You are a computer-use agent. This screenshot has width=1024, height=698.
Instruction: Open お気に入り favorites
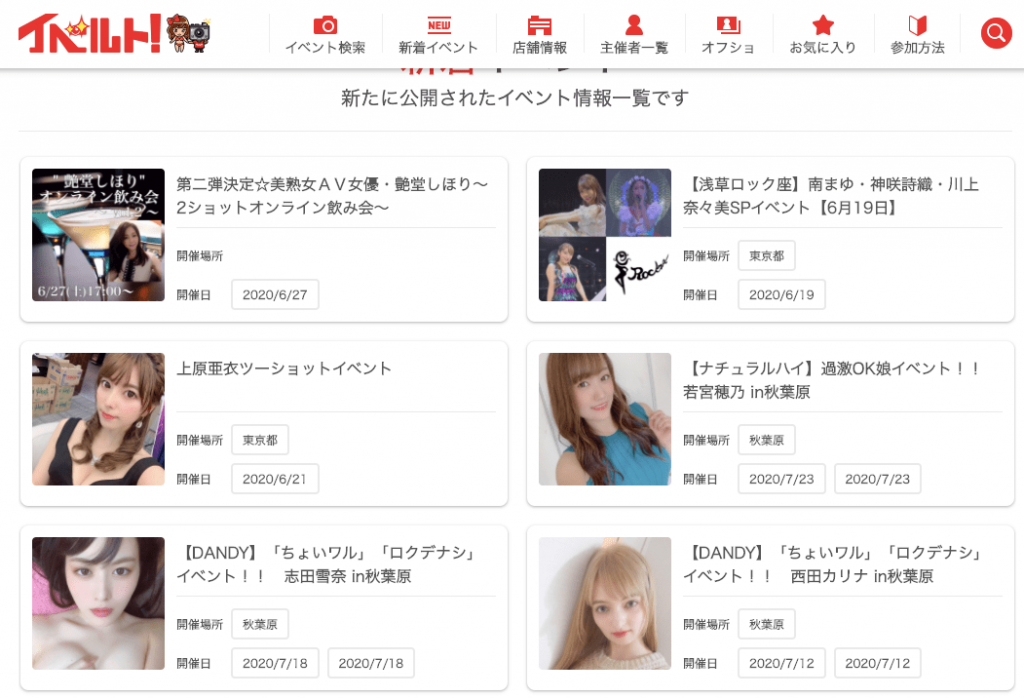click(x=822, y=35)
